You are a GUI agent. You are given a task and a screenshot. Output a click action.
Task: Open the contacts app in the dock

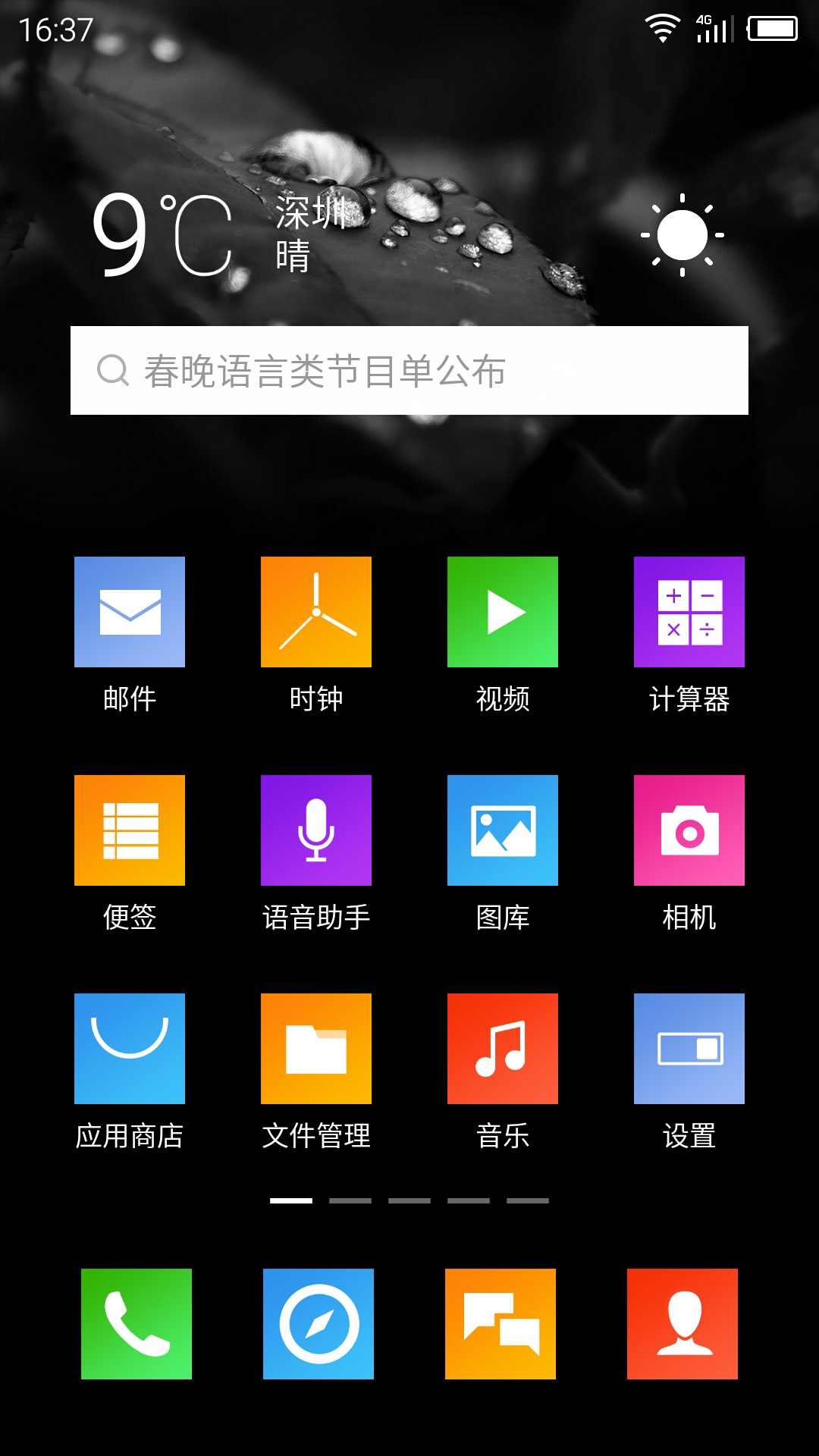682,1324
